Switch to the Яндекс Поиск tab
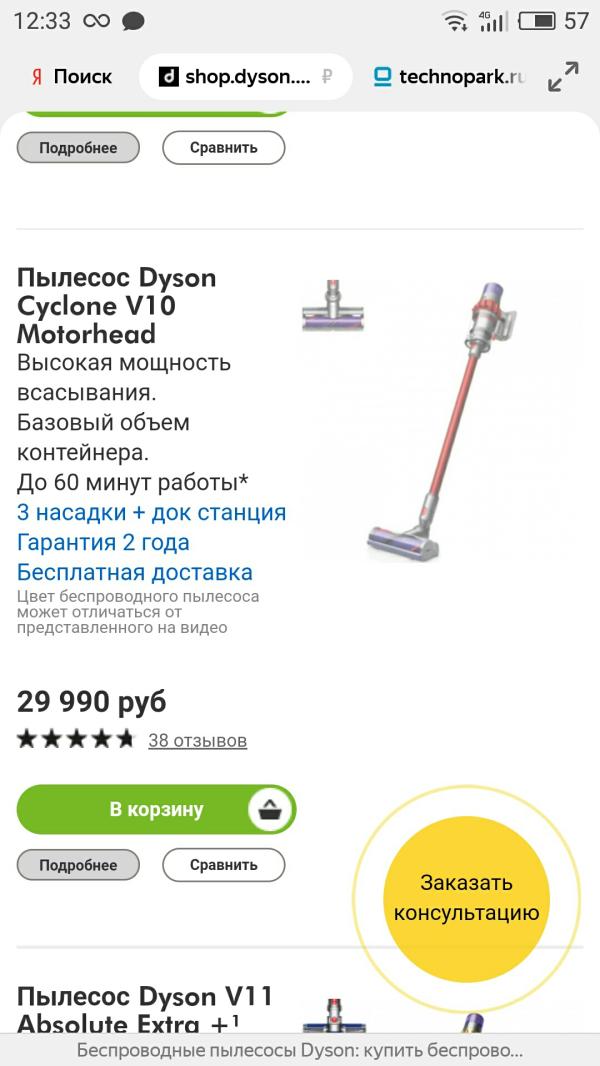The image size is (600, 1066). coord(71,77)
